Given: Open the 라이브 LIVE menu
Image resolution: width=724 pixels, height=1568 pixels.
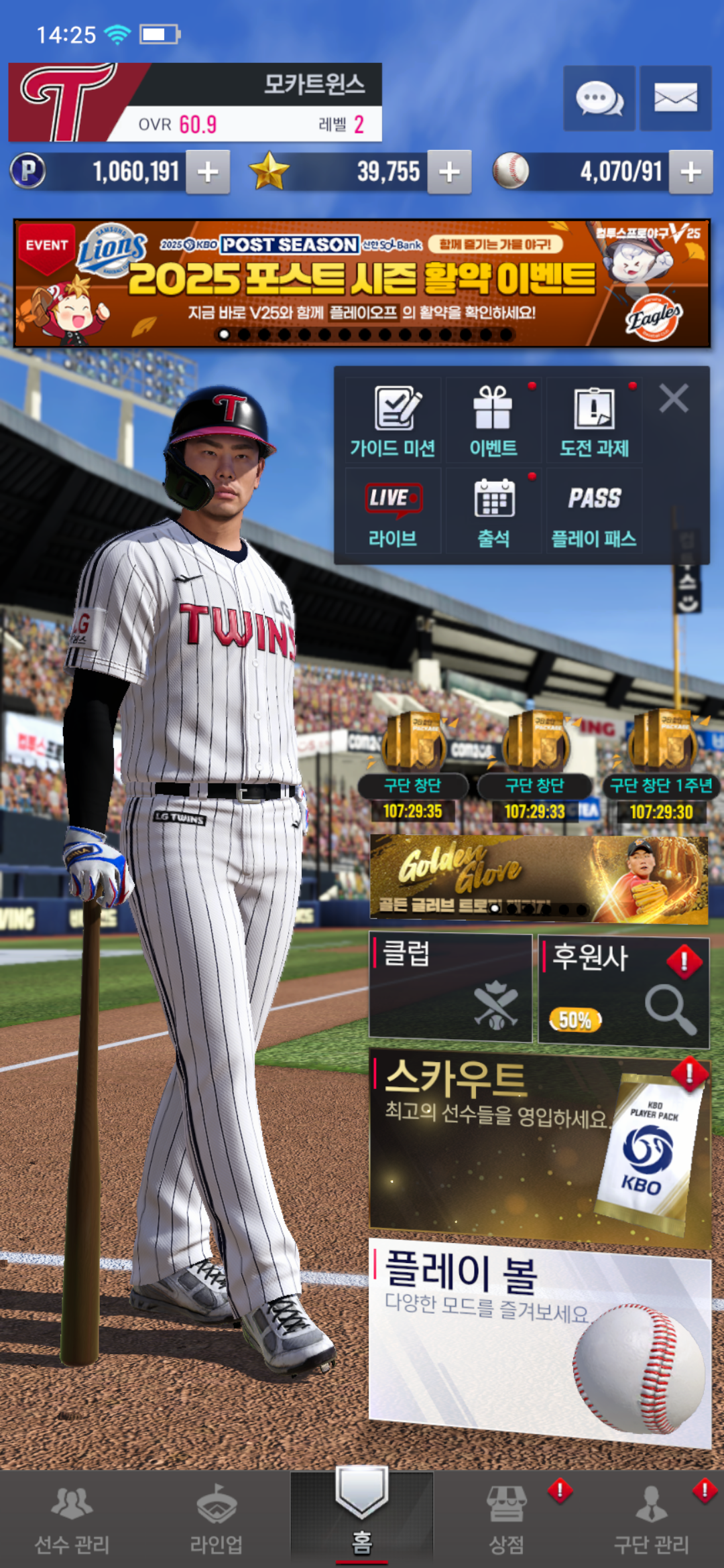Looking at the screenshot, I should [393, 512].
